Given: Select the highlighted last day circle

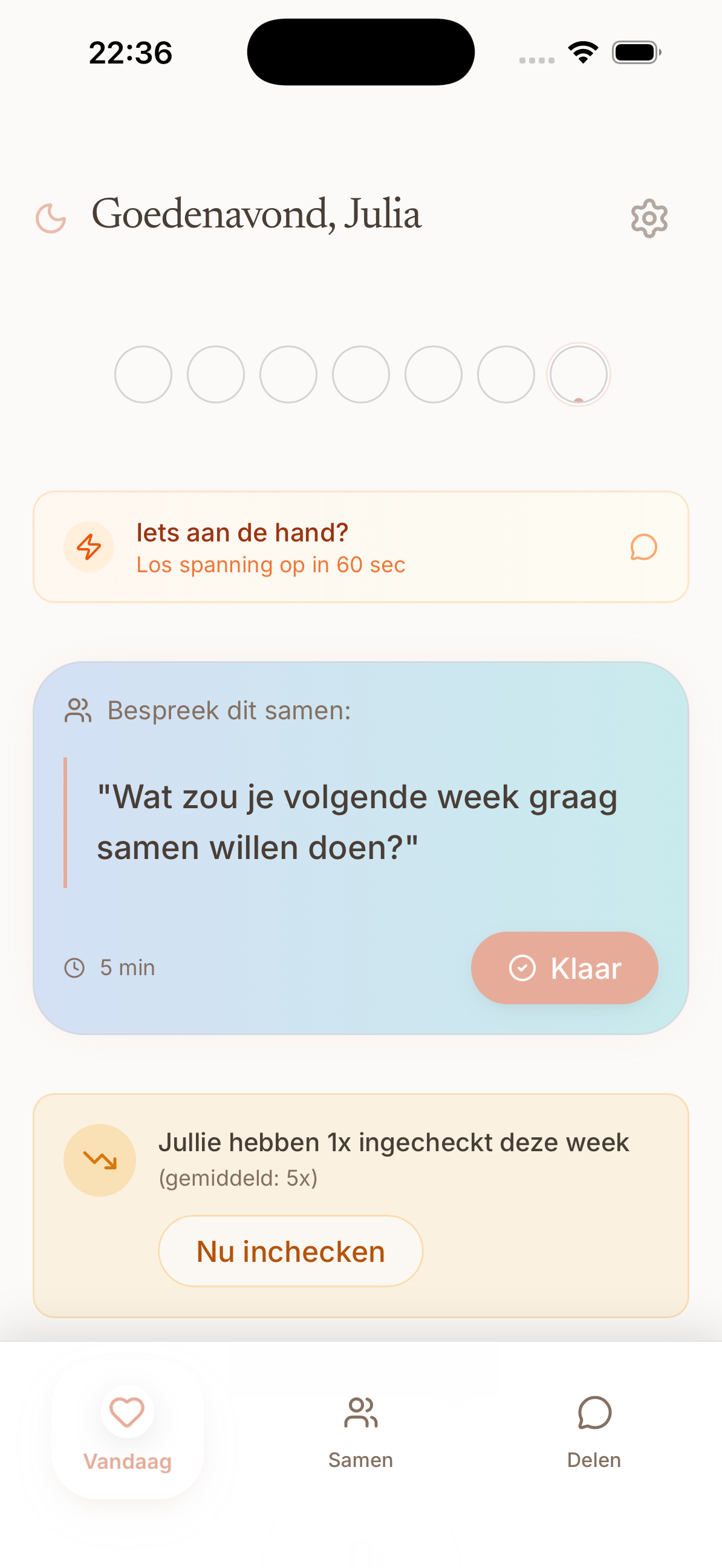Looking at the screenshot, I should tap(578, 374).
